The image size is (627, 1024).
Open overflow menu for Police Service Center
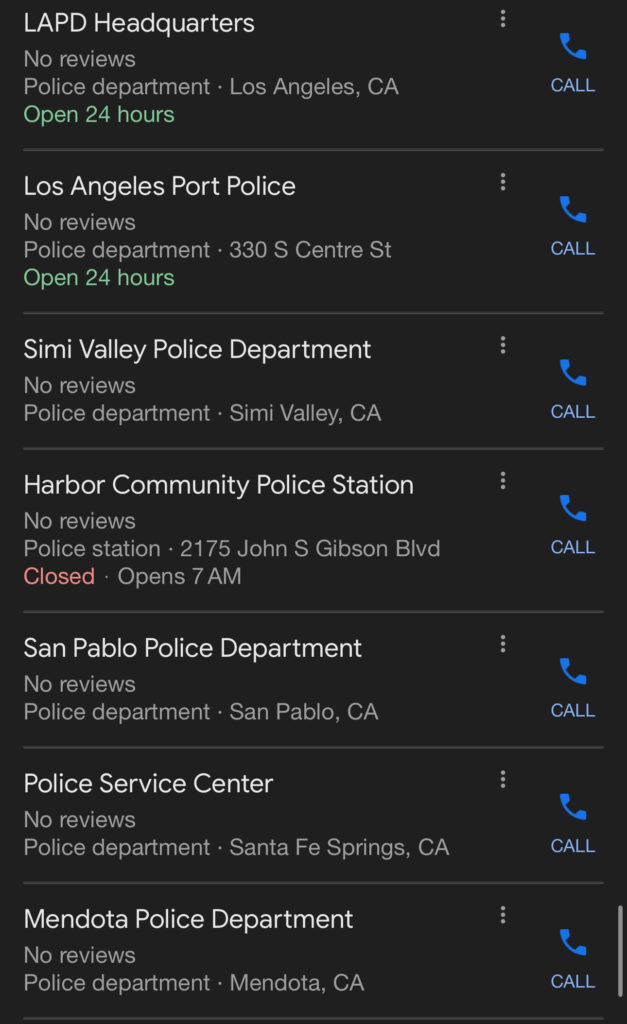tap(502, 779)
